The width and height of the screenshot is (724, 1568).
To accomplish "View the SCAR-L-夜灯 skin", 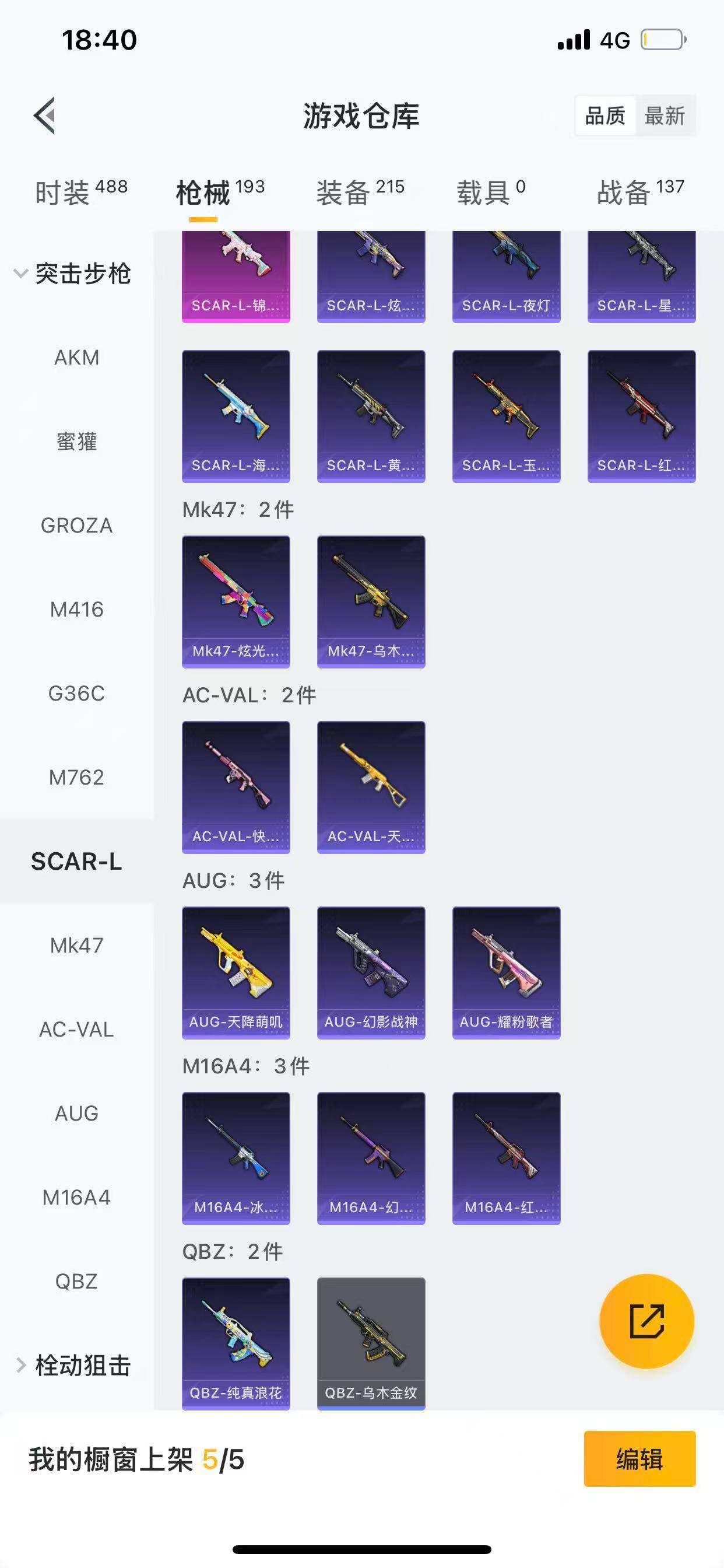I will click(x=506, y=277).
